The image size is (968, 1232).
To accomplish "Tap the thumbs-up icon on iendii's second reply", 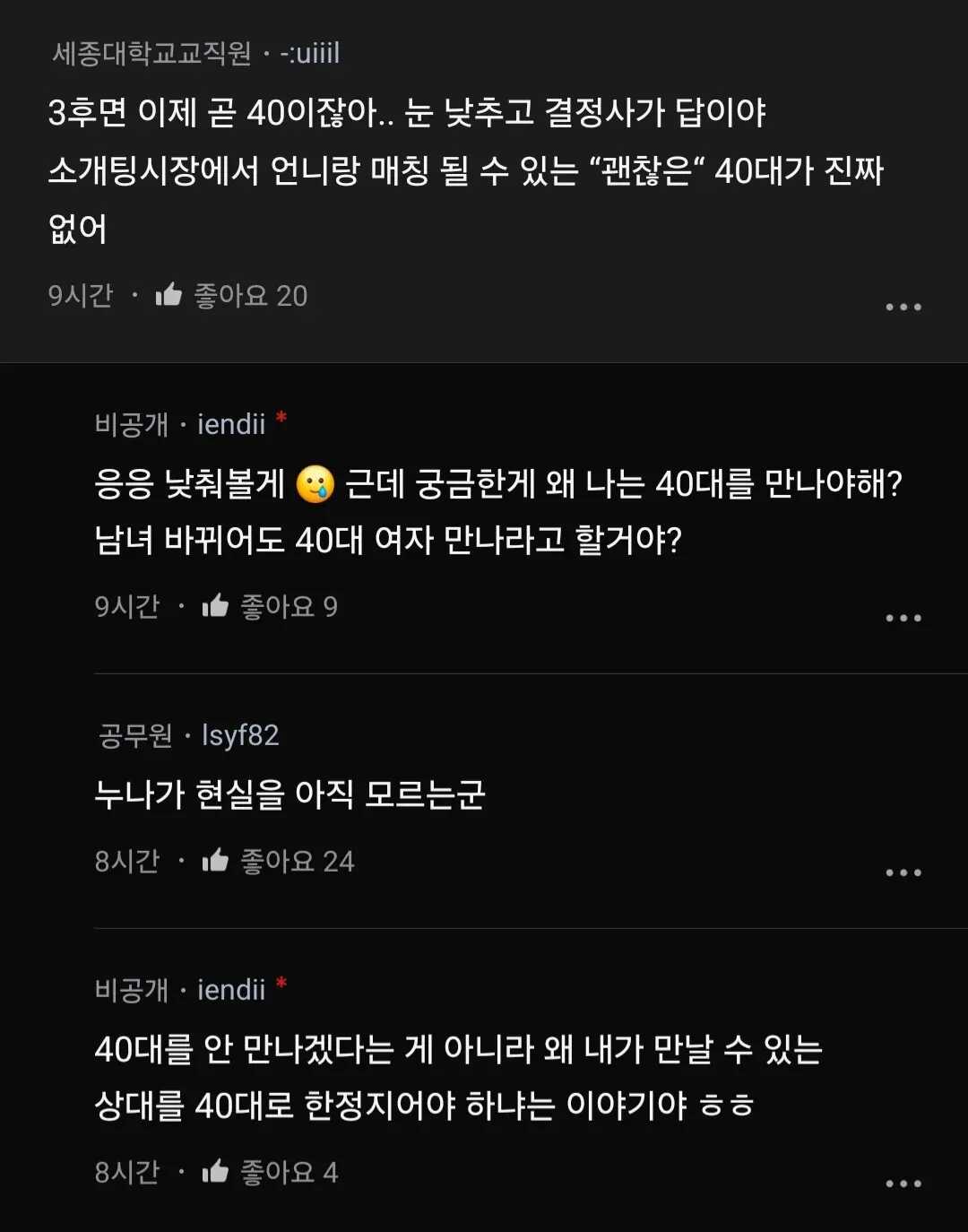I will pyautogui.click(x=215, y=1170).
